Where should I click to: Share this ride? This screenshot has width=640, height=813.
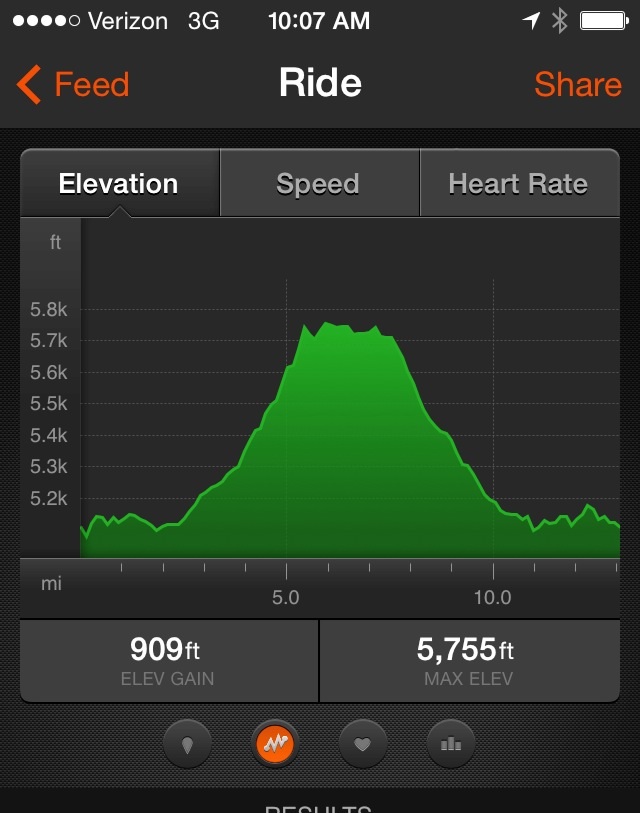pos(577,85)
